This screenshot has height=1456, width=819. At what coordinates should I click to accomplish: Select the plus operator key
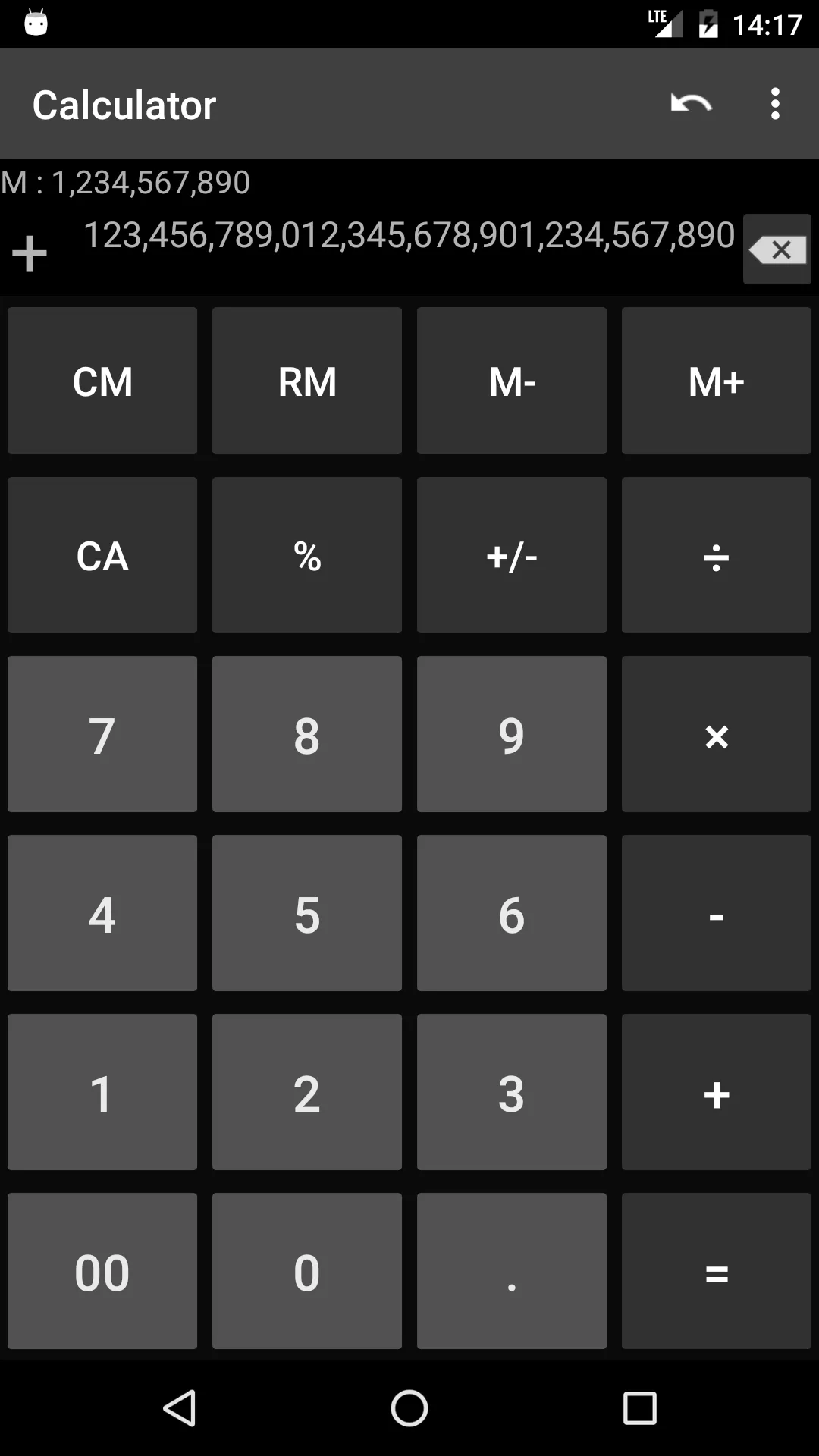(x=717, y=1092)
